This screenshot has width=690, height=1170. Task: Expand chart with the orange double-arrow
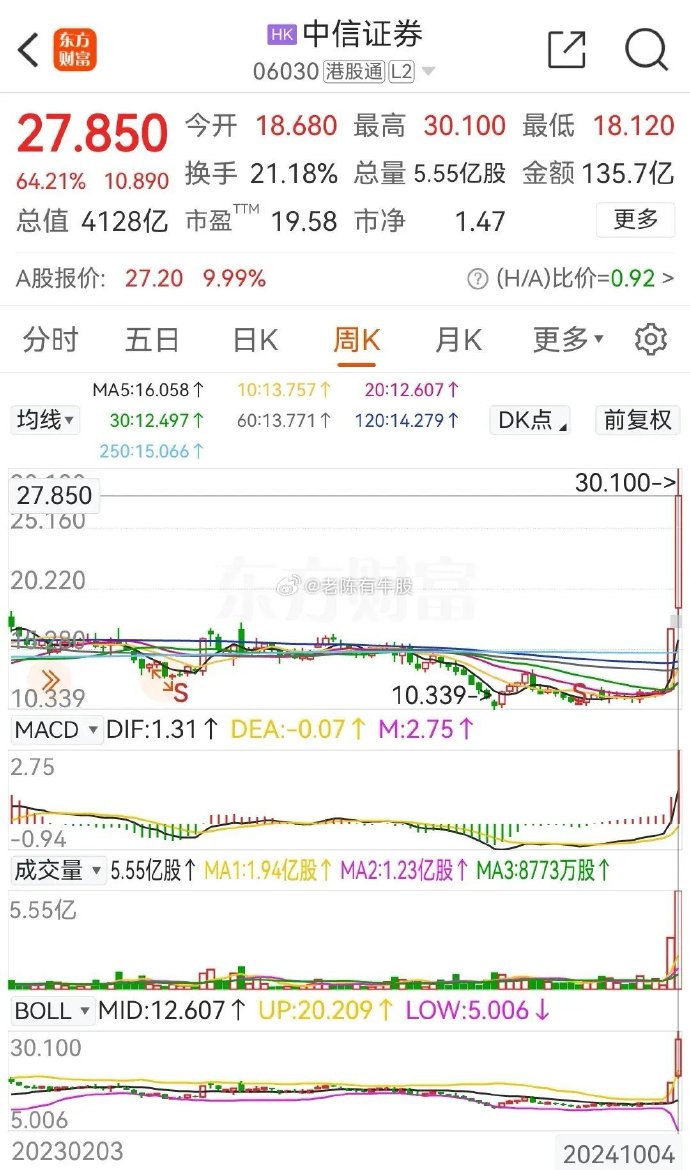click(50, 680)
